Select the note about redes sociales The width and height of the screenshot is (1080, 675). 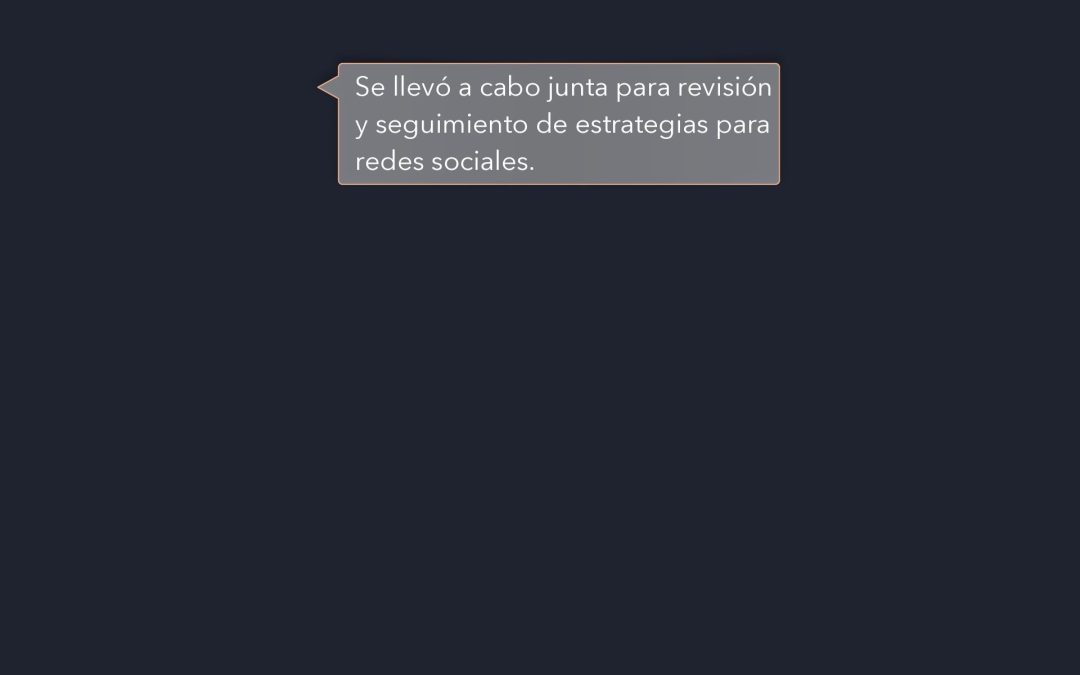coord(558,124)
